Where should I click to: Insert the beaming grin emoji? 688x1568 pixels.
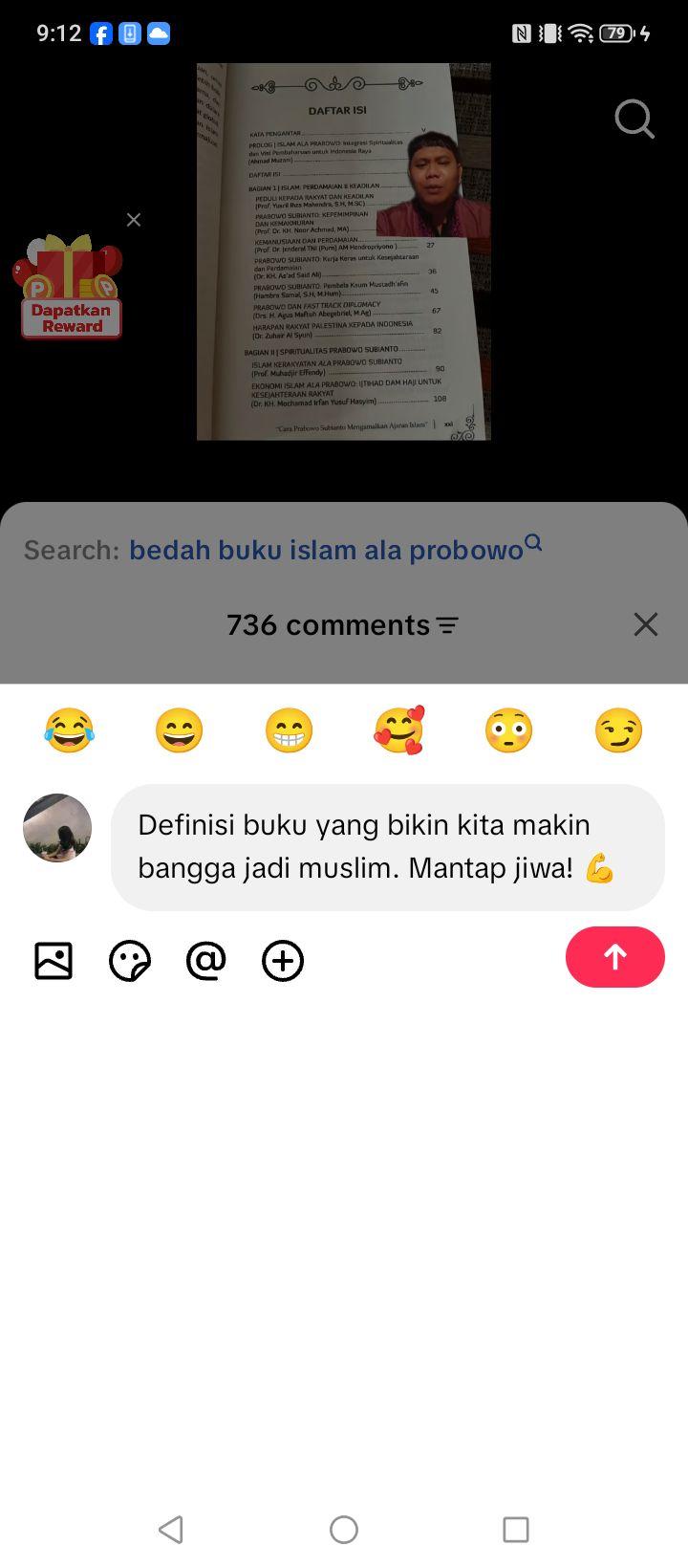(289, 730)
